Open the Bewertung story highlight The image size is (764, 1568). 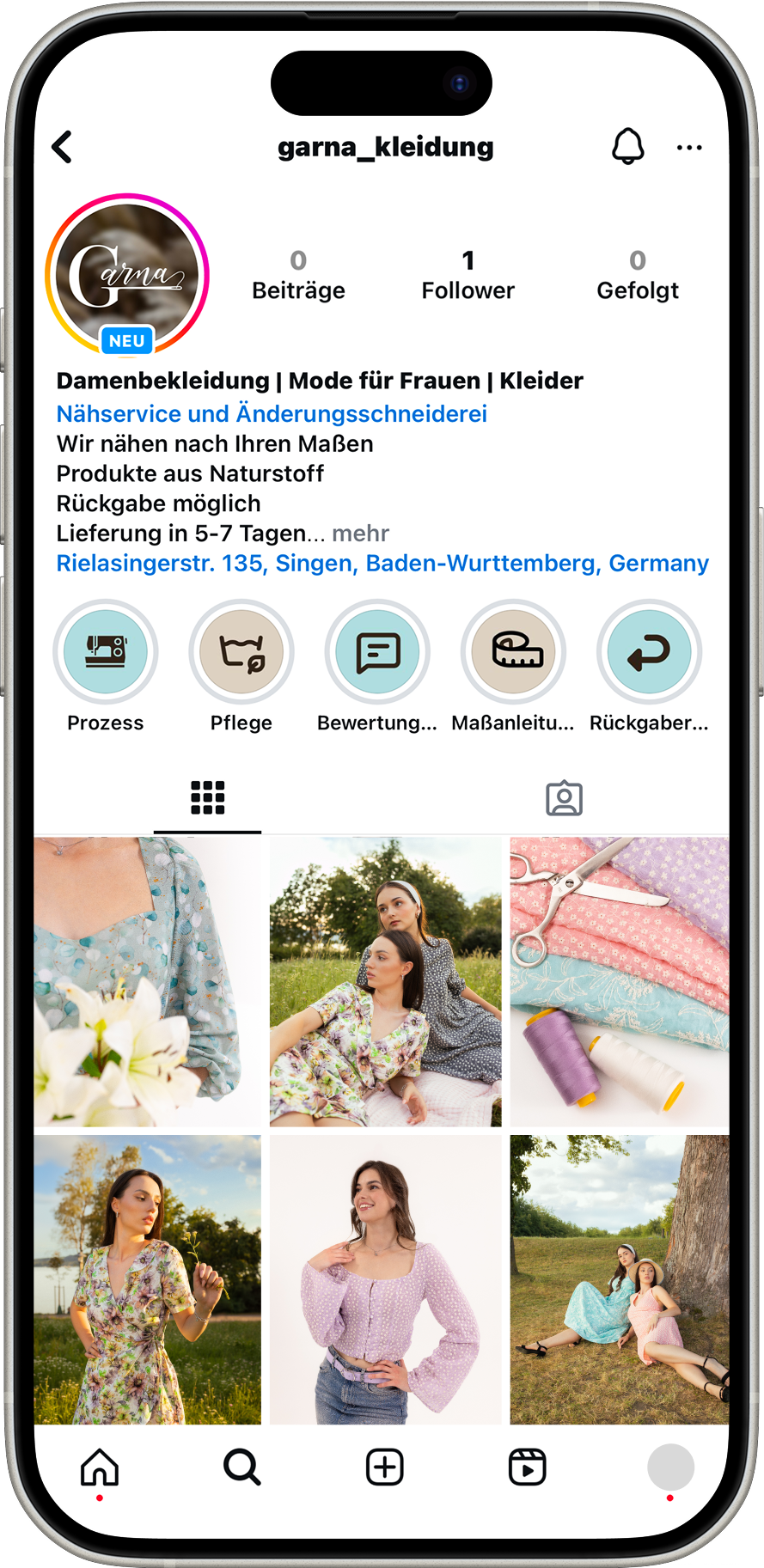[377, 652]
